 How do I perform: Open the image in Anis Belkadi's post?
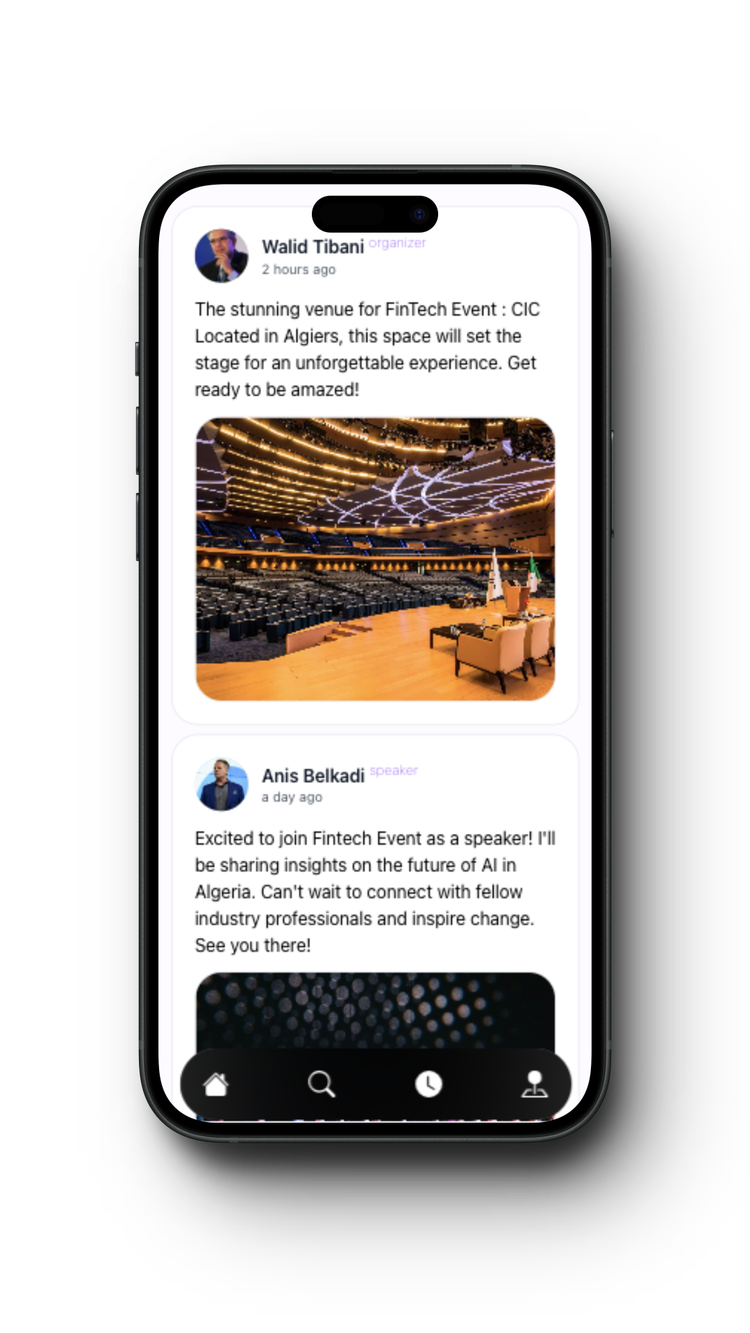[375, 1010]
